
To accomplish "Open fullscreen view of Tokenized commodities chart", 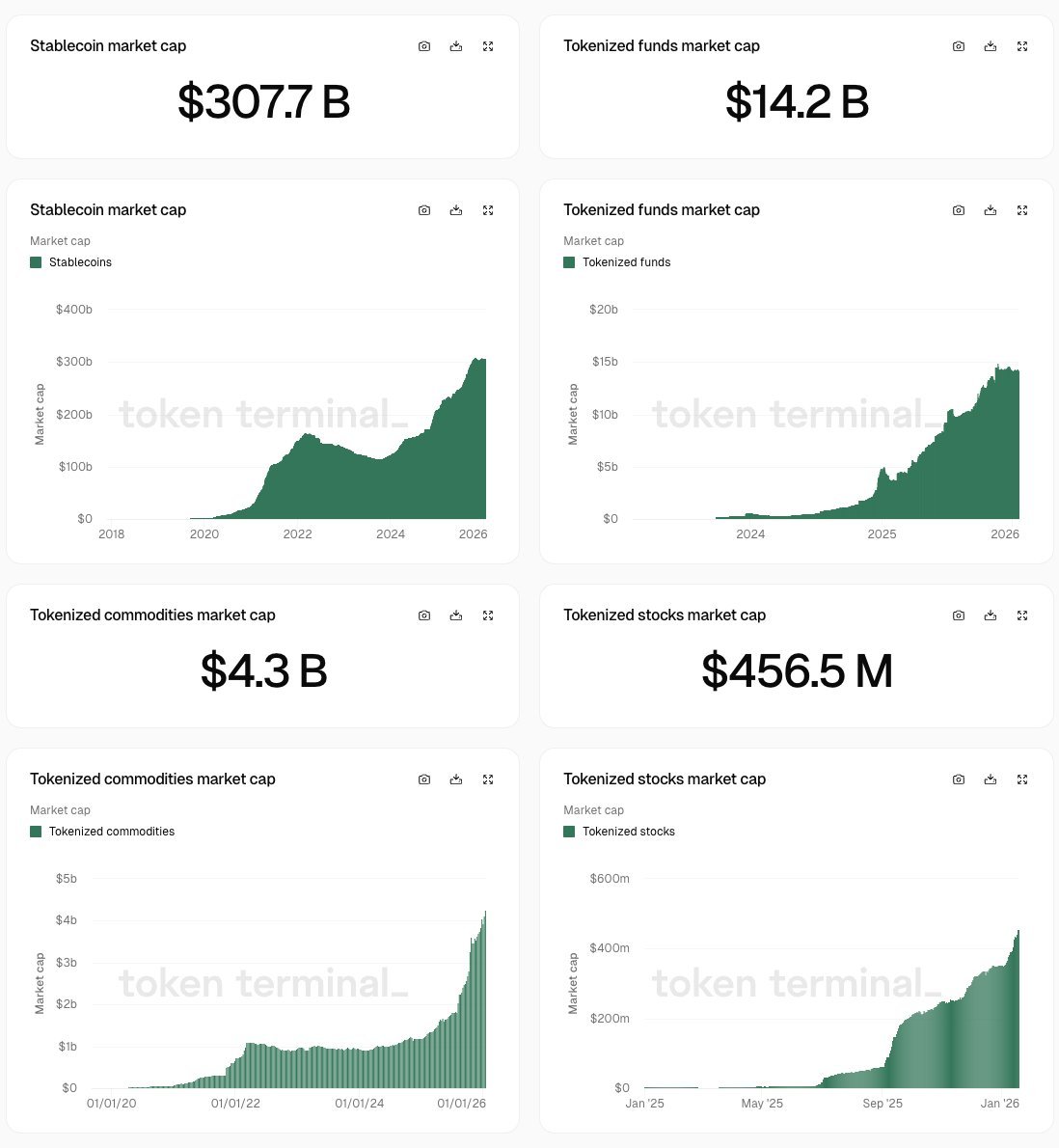I will (x=488, y=779).
